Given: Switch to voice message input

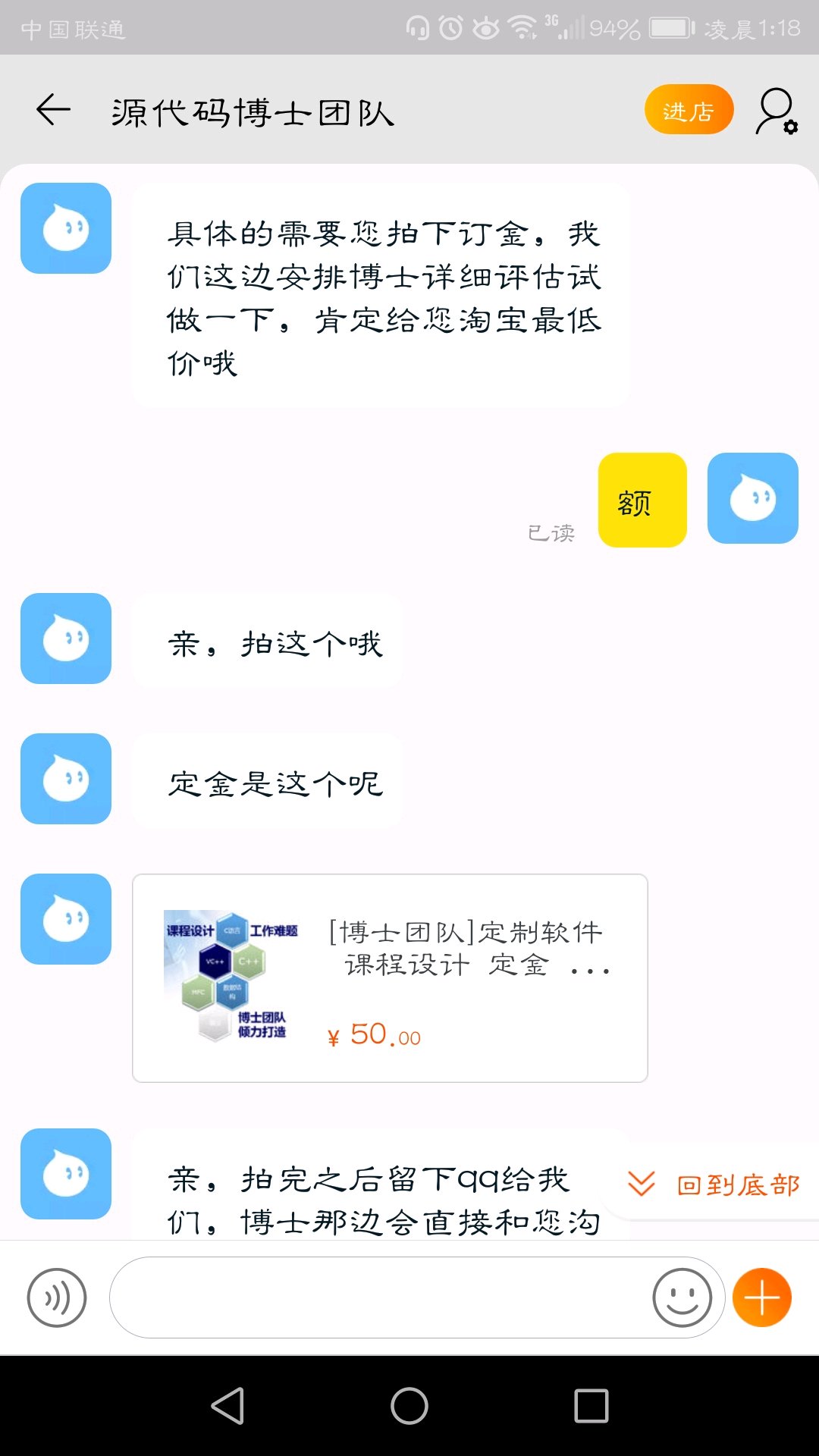Looking at the screenshot, I should click(x=57, y=1298).
